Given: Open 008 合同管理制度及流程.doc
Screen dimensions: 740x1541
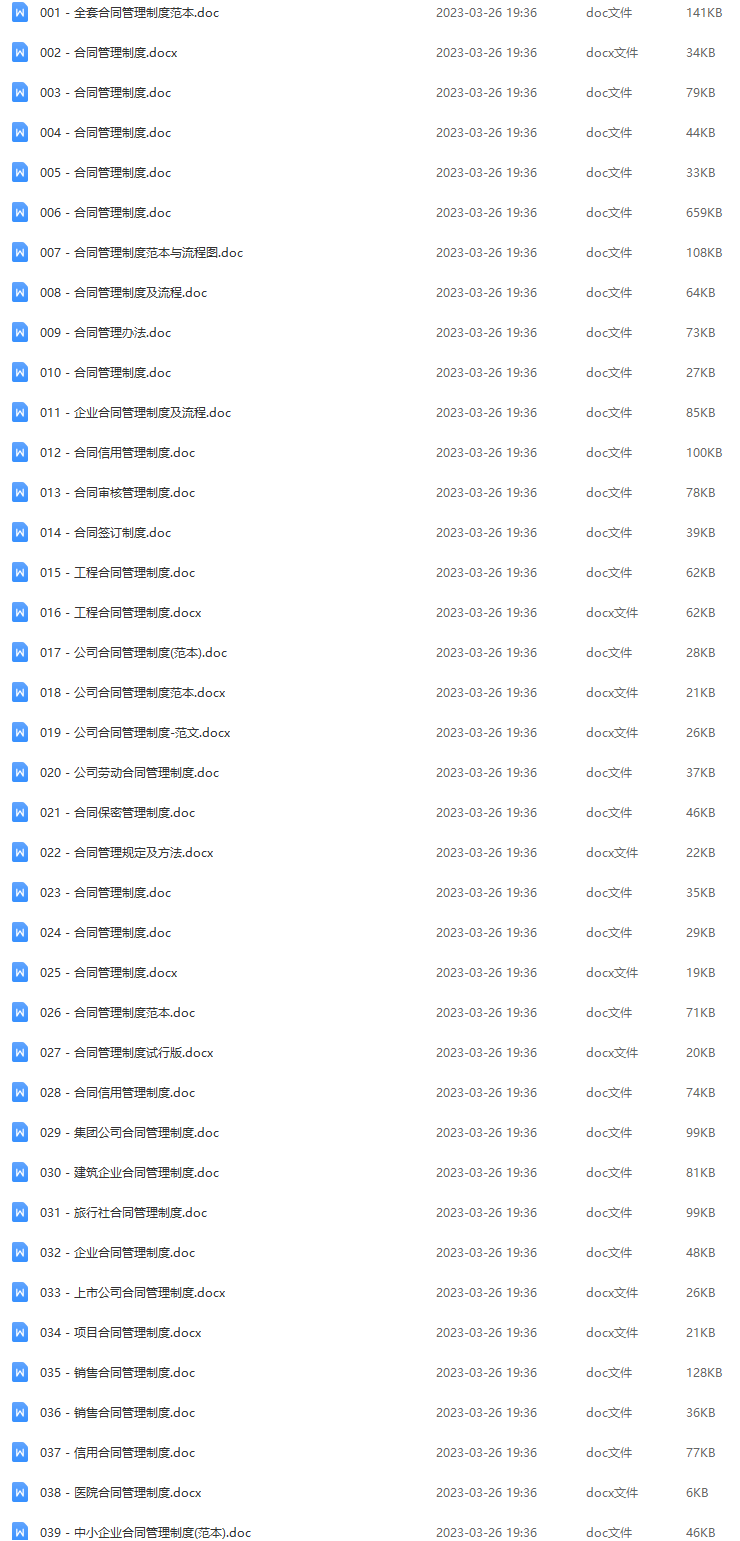Looking at the screenshot, I should click(123, 293).
